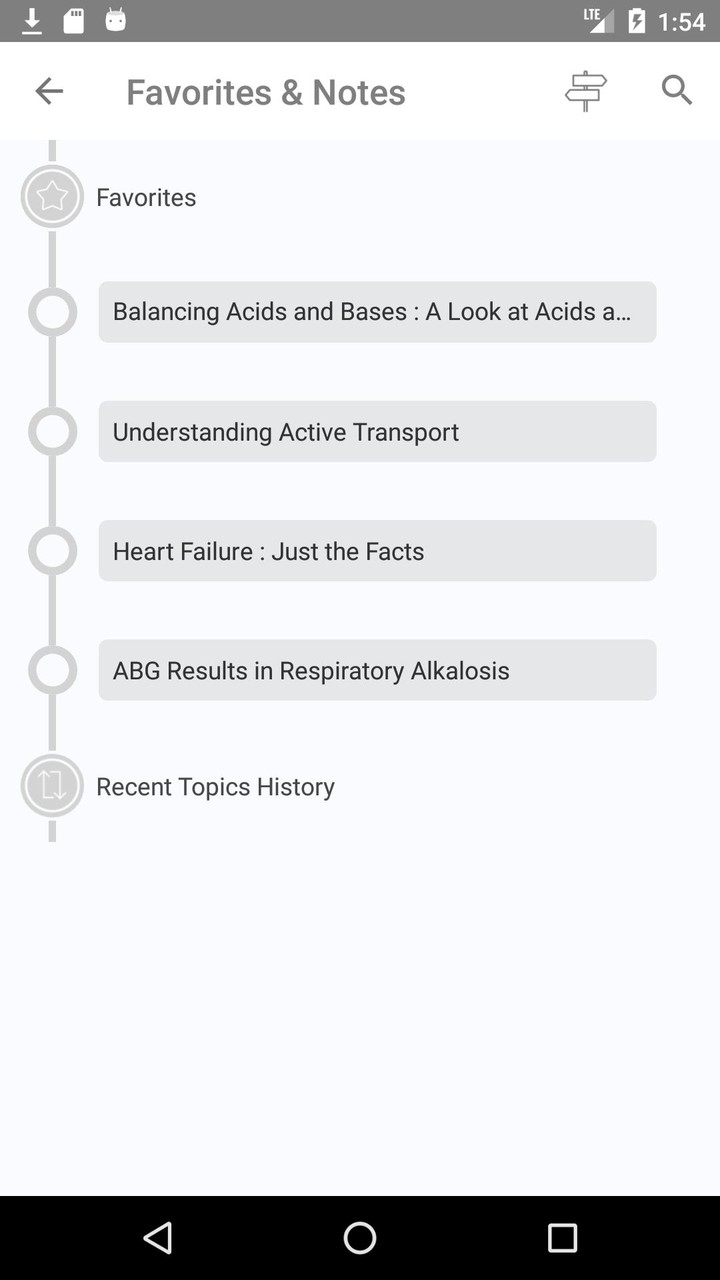Click the signpost navigation icon in toolbar
The image size is (720, 1280).
click(585, 90)
